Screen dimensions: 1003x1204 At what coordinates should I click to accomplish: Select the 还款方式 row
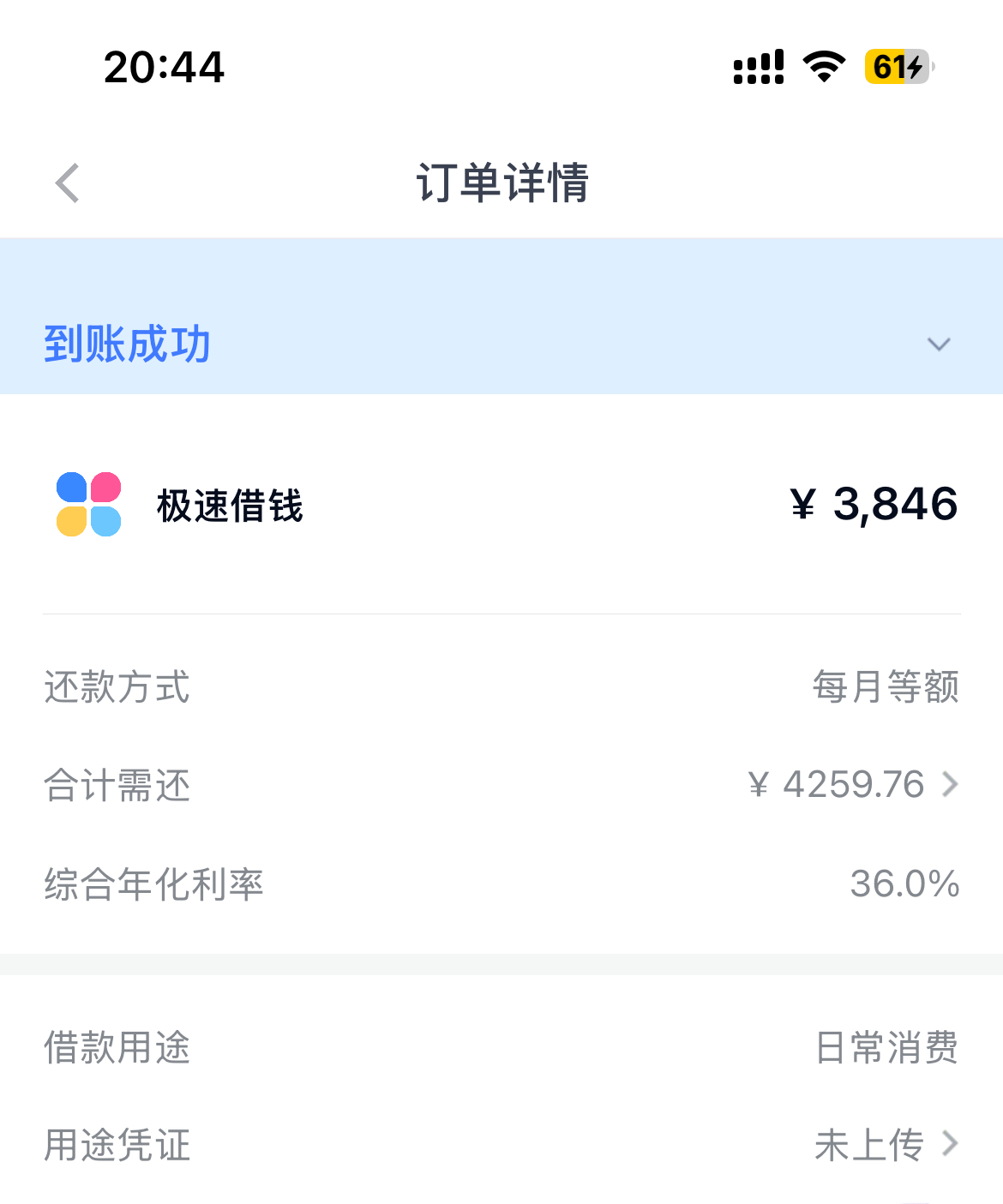tap(117, 688)
